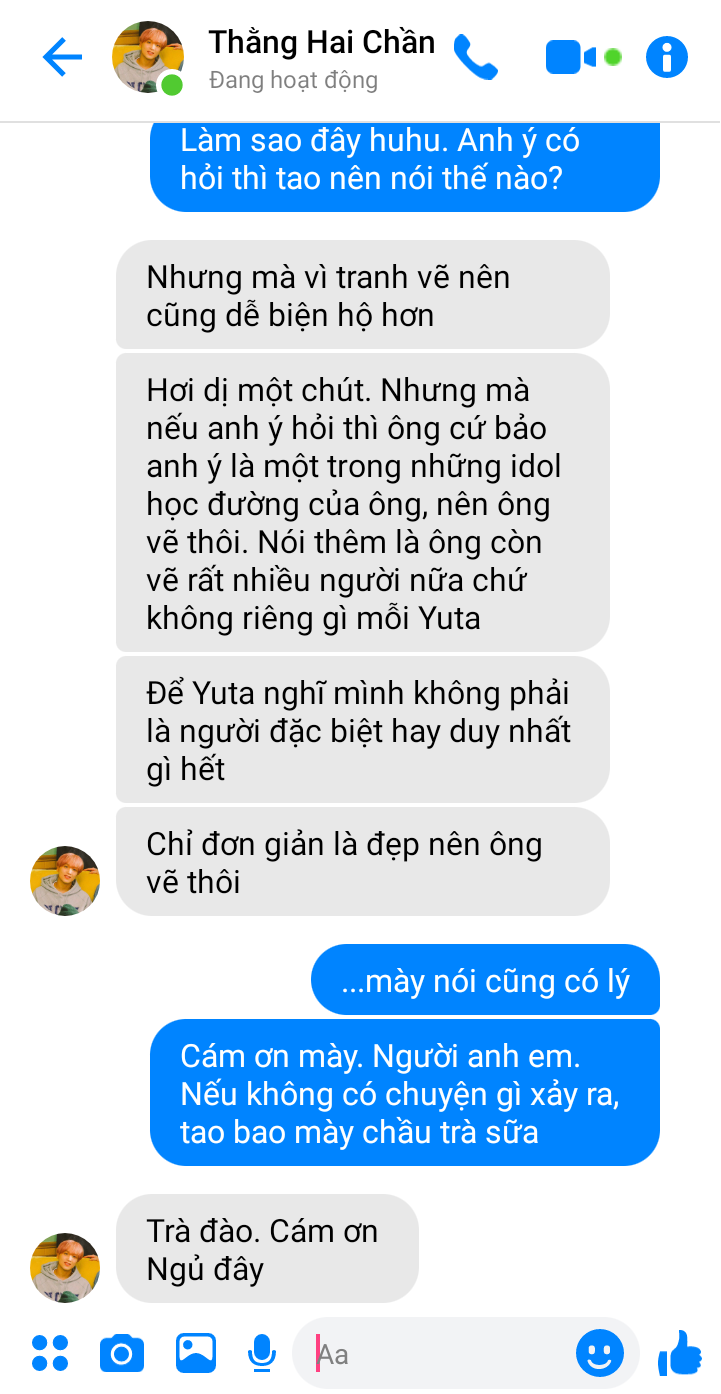Focus the Aa message input field
Screen dimensions: 721x1394
coord(440,1354)
